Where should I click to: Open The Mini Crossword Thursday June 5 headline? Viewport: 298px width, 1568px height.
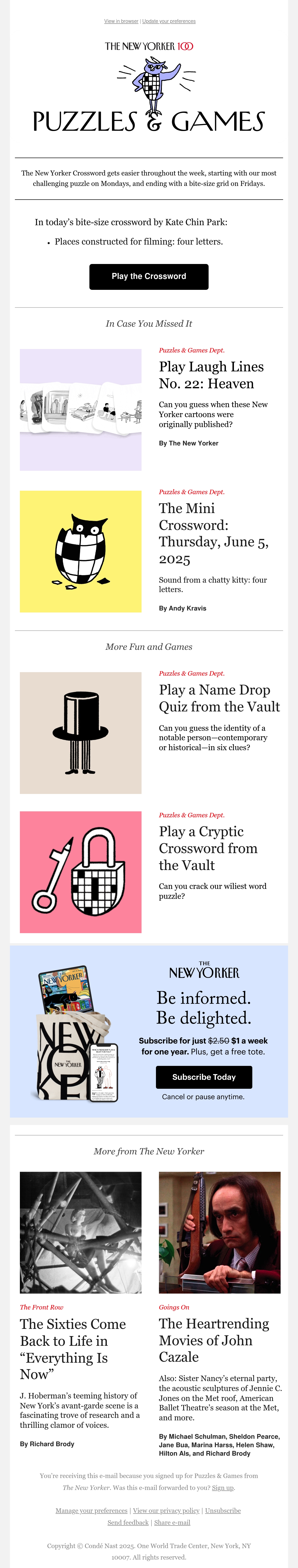pos(214,533)
